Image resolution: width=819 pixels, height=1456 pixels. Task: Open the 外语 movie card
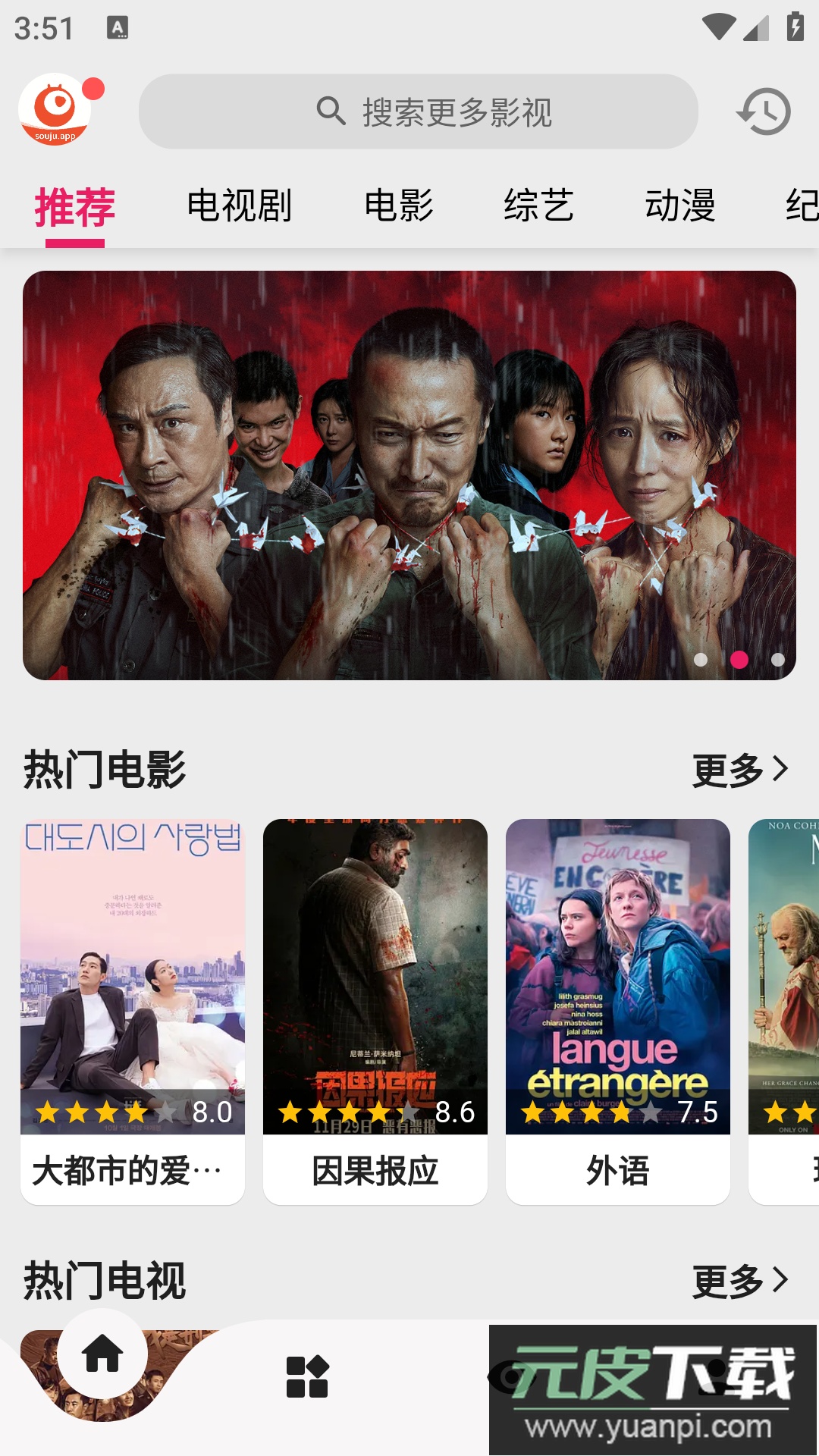(618, 1011)
